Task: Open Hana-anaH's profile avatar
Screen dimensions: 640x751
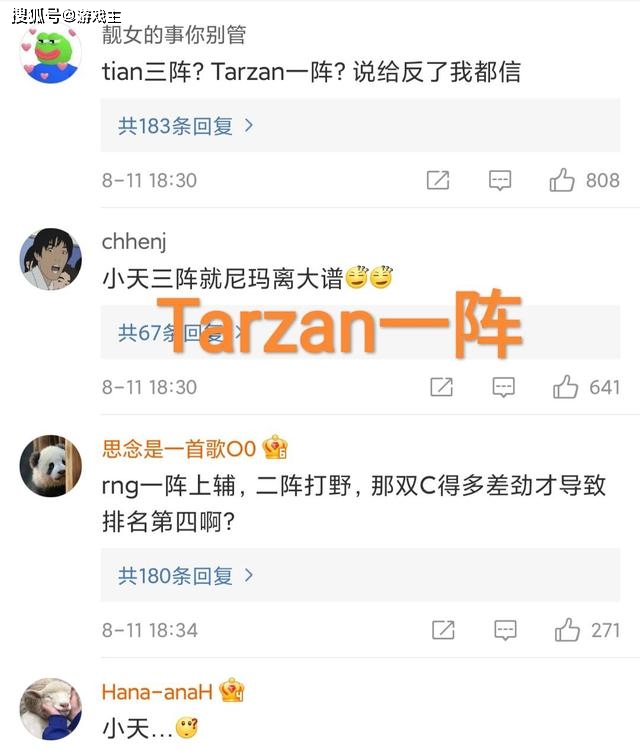Action: pos(51,709)
